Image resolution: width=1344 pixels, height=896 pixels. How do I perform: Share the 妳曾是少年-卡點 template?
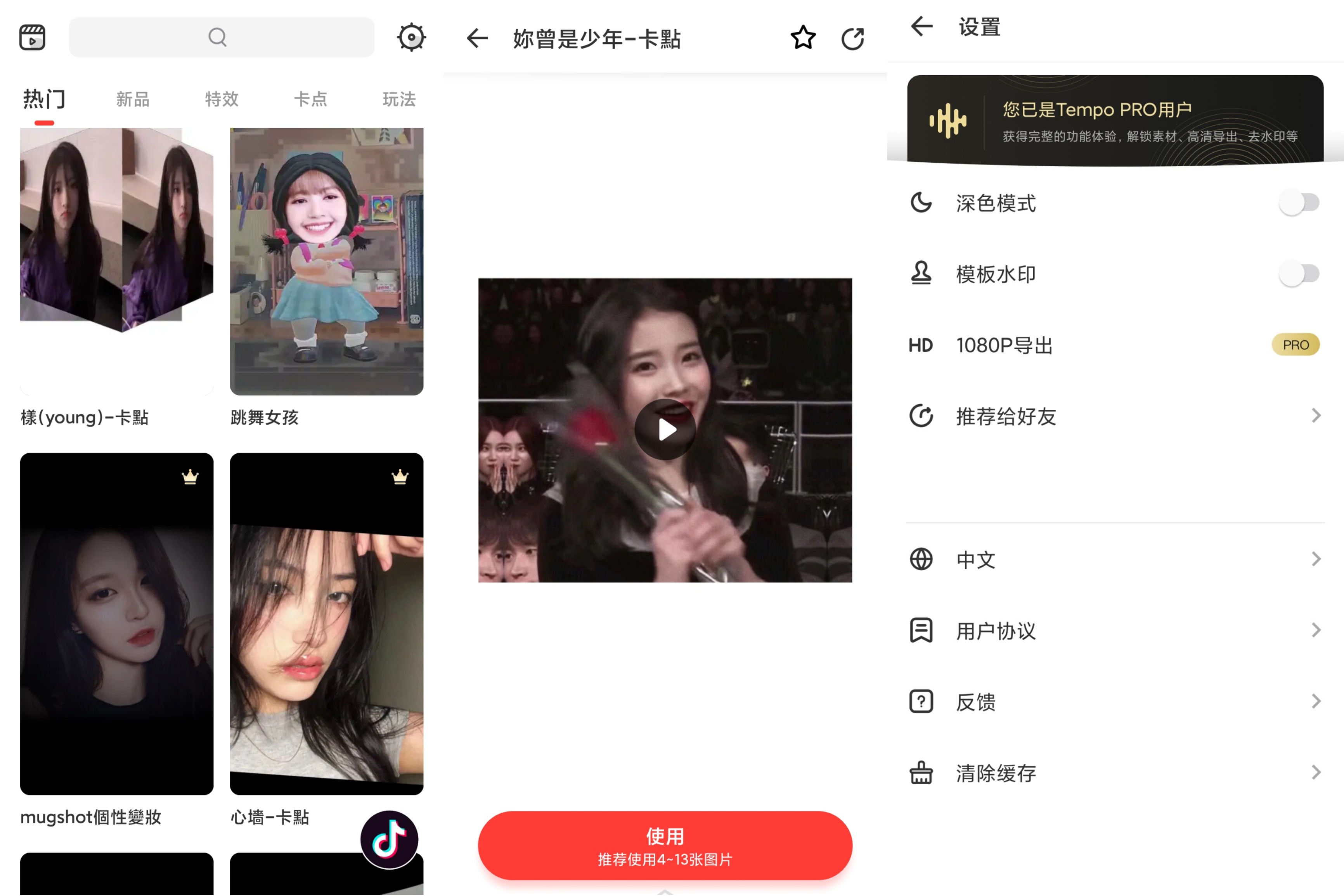point(852,38)
